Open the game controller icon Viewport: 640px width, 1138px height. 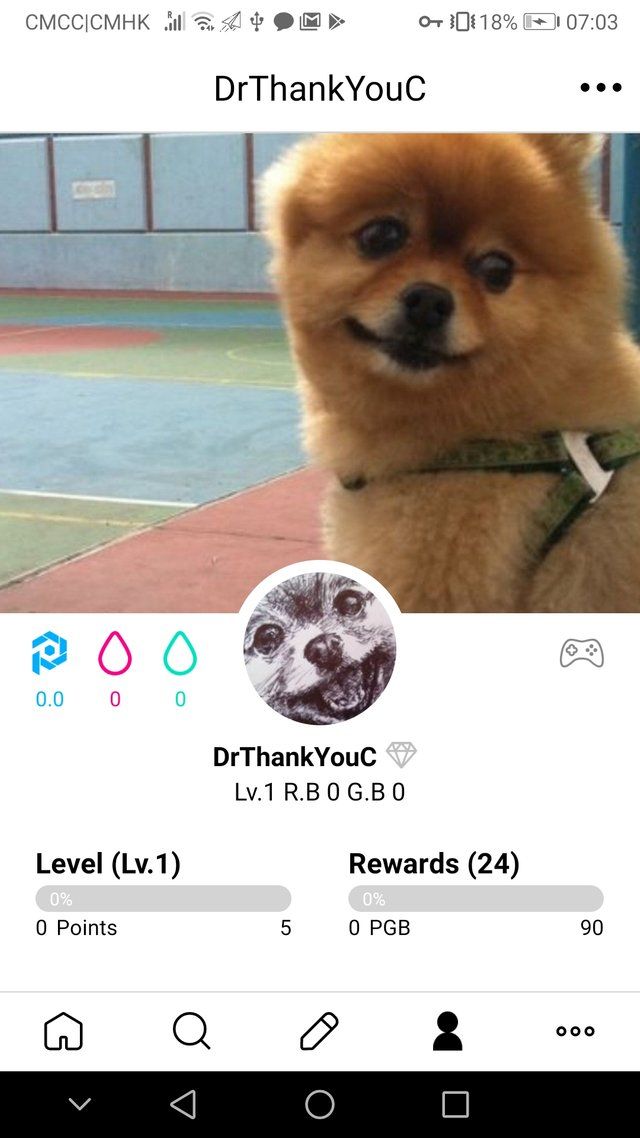pos(581,653)
